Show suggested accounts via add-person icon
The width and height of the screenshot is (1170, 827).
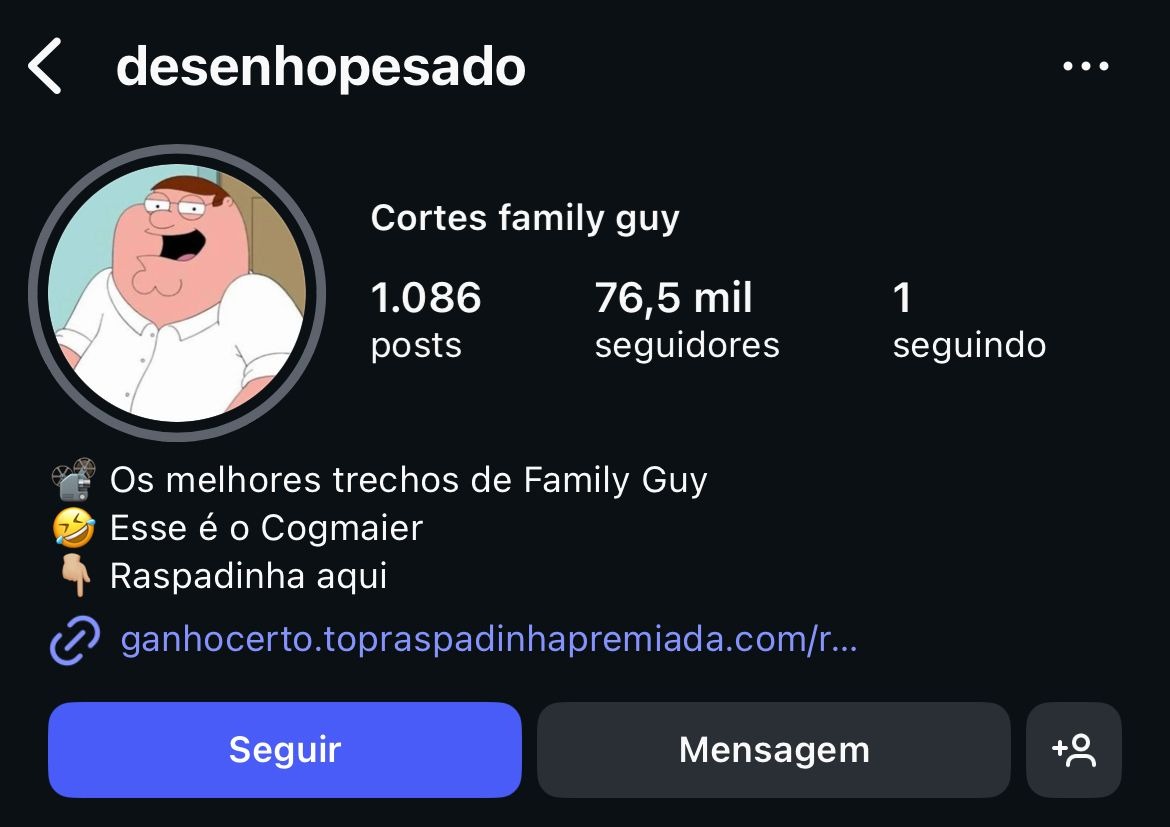tap(1074, 750)
